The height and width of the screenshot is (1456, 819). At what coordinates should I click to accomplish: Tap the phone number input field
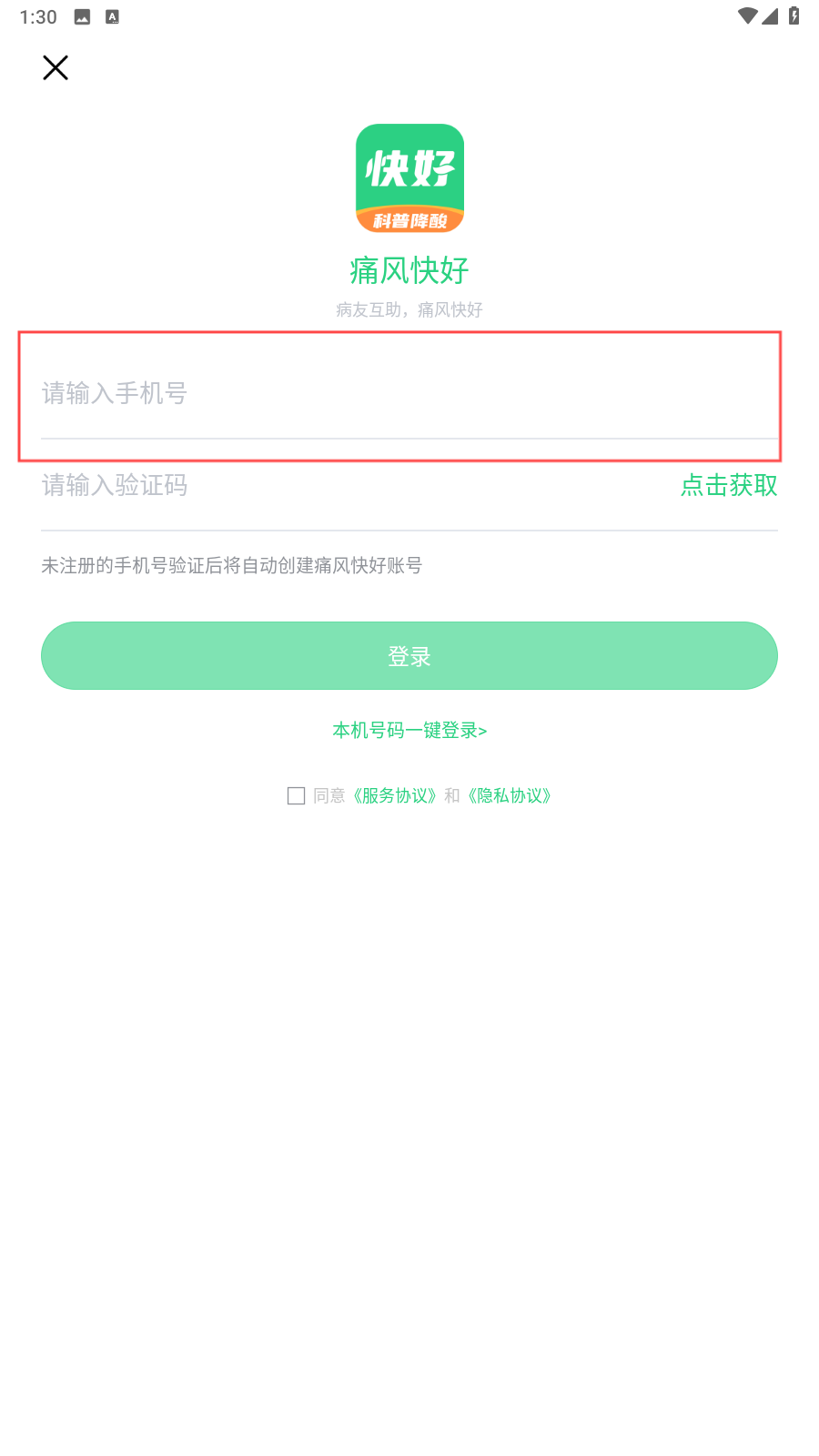[409, 393]
